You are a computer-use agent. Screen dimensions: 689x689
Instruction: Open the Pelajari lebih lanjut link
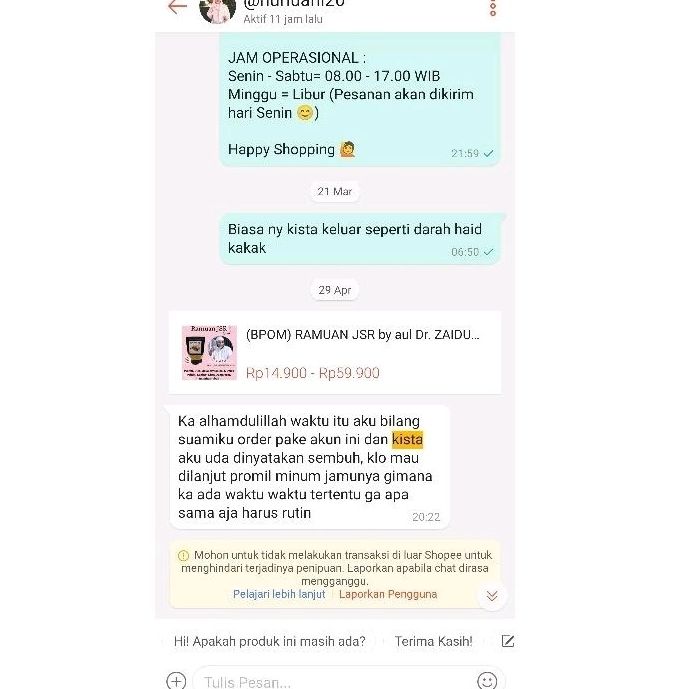[279, 594]
